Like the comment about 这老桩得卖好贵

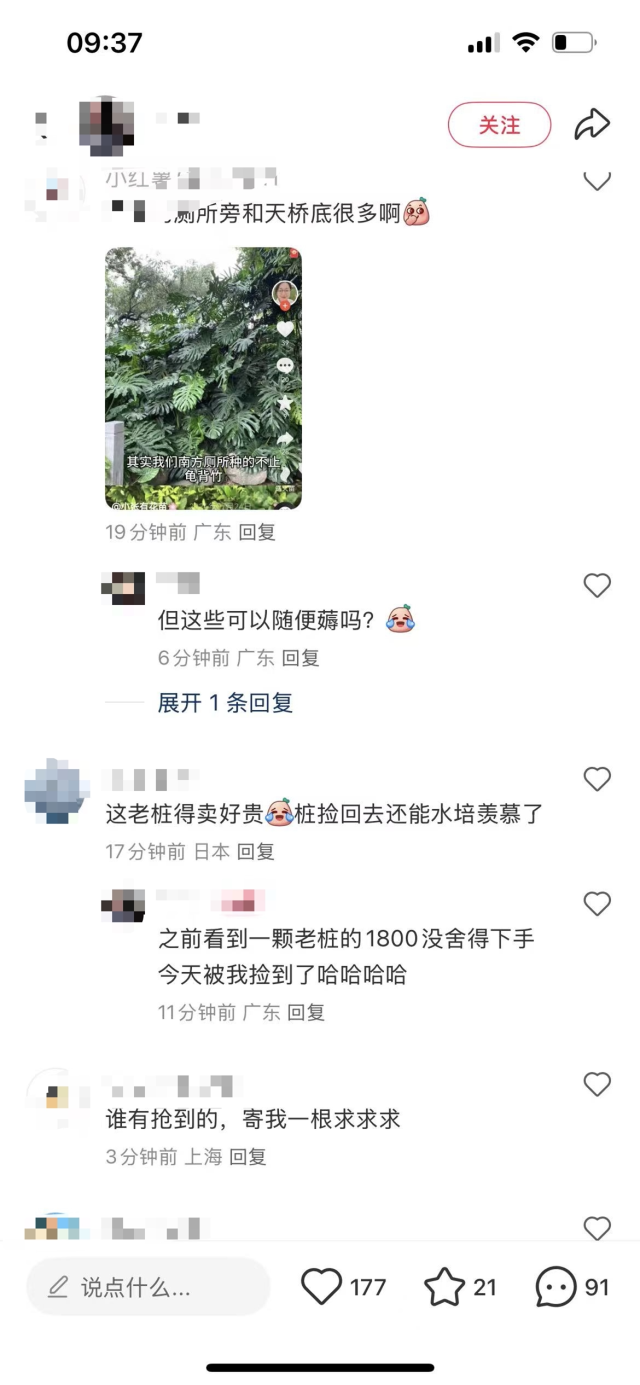click(x=597, y=779)
